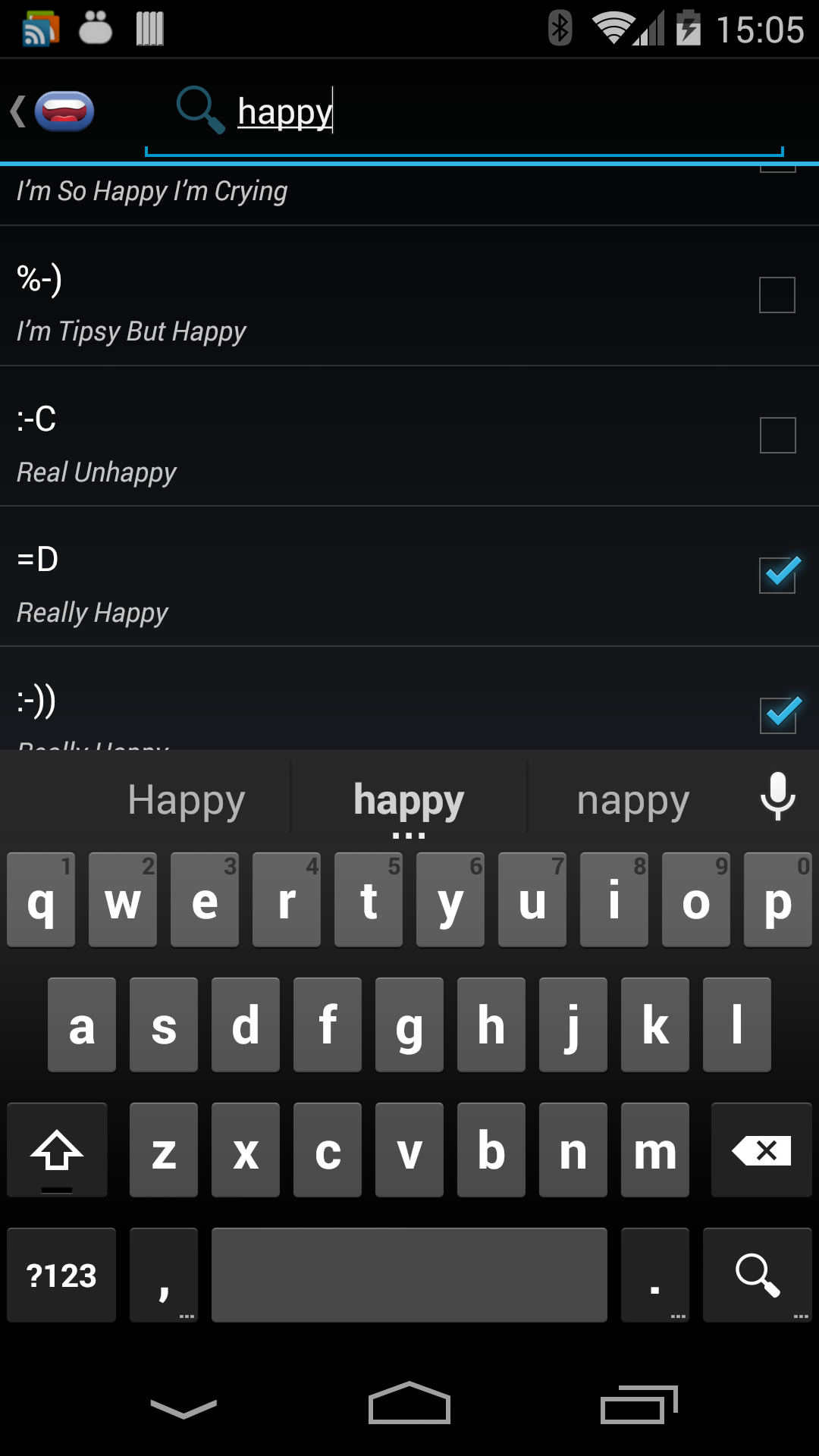819x1456 pixels.
Task: Switch to the ?123 symbols keyboard
Action: coord(61,1276)
